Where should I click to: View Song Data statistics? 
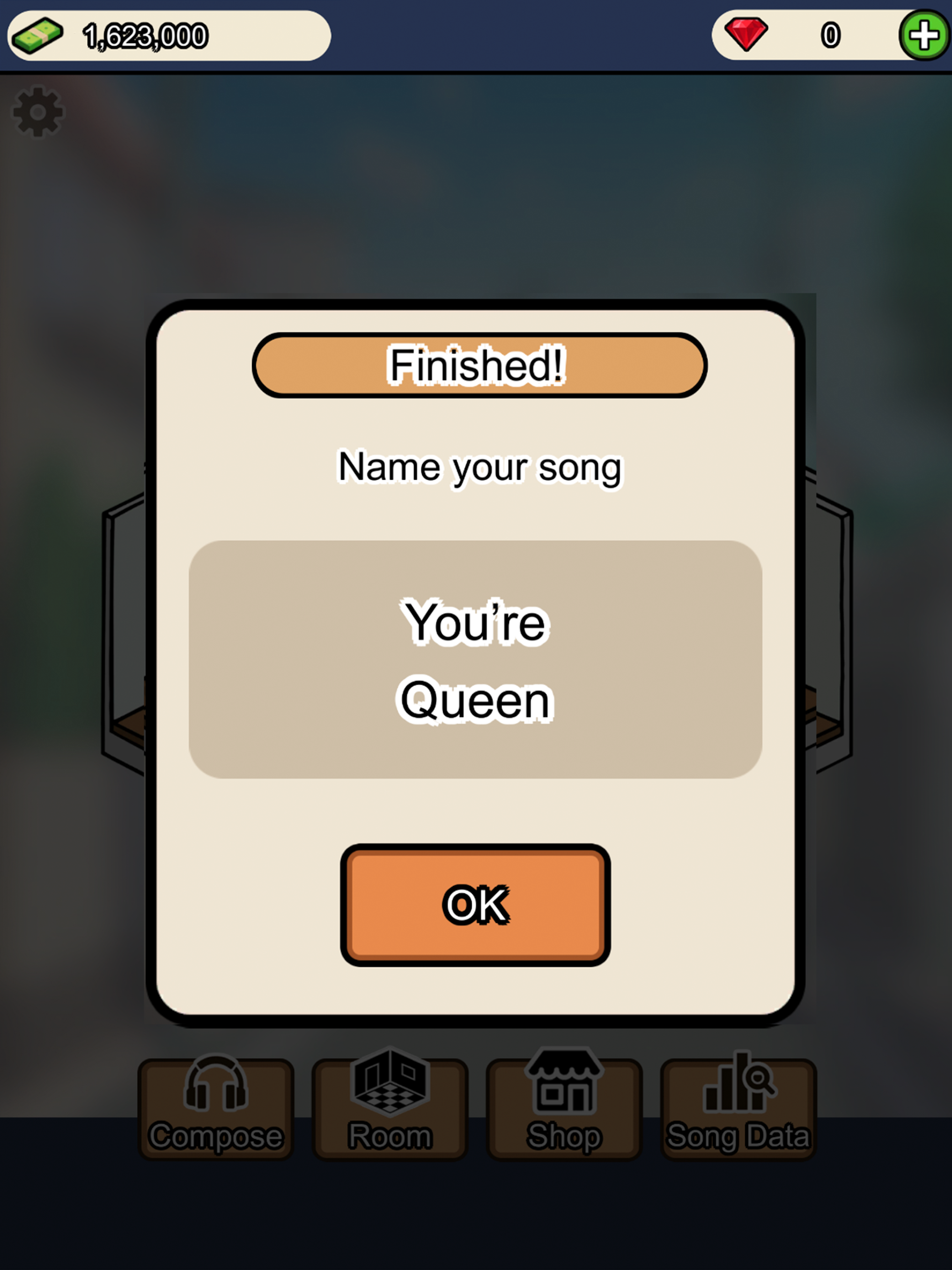coord(738,1108)
